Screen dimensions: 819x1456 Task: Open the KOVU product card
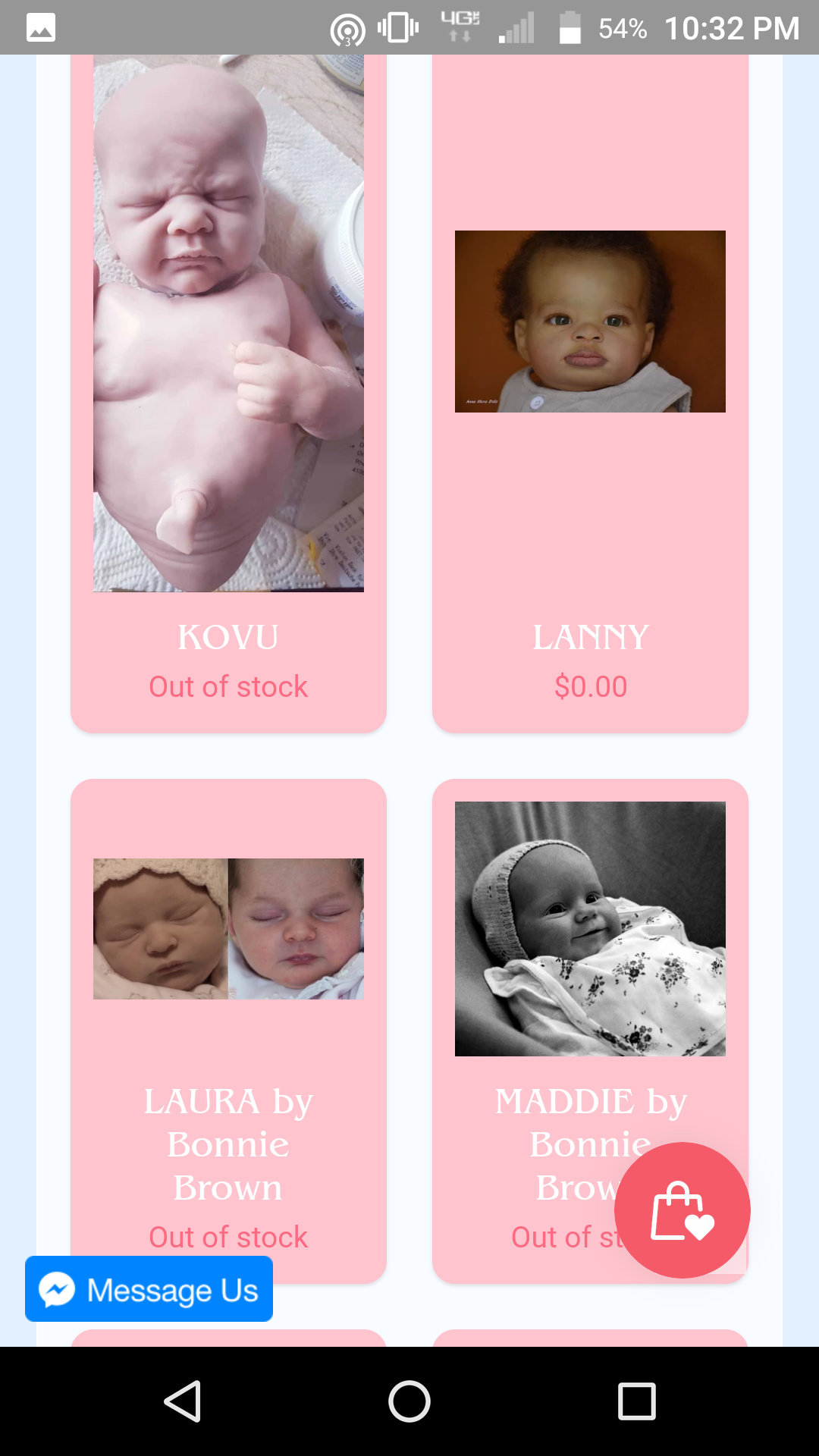[228, 394]
